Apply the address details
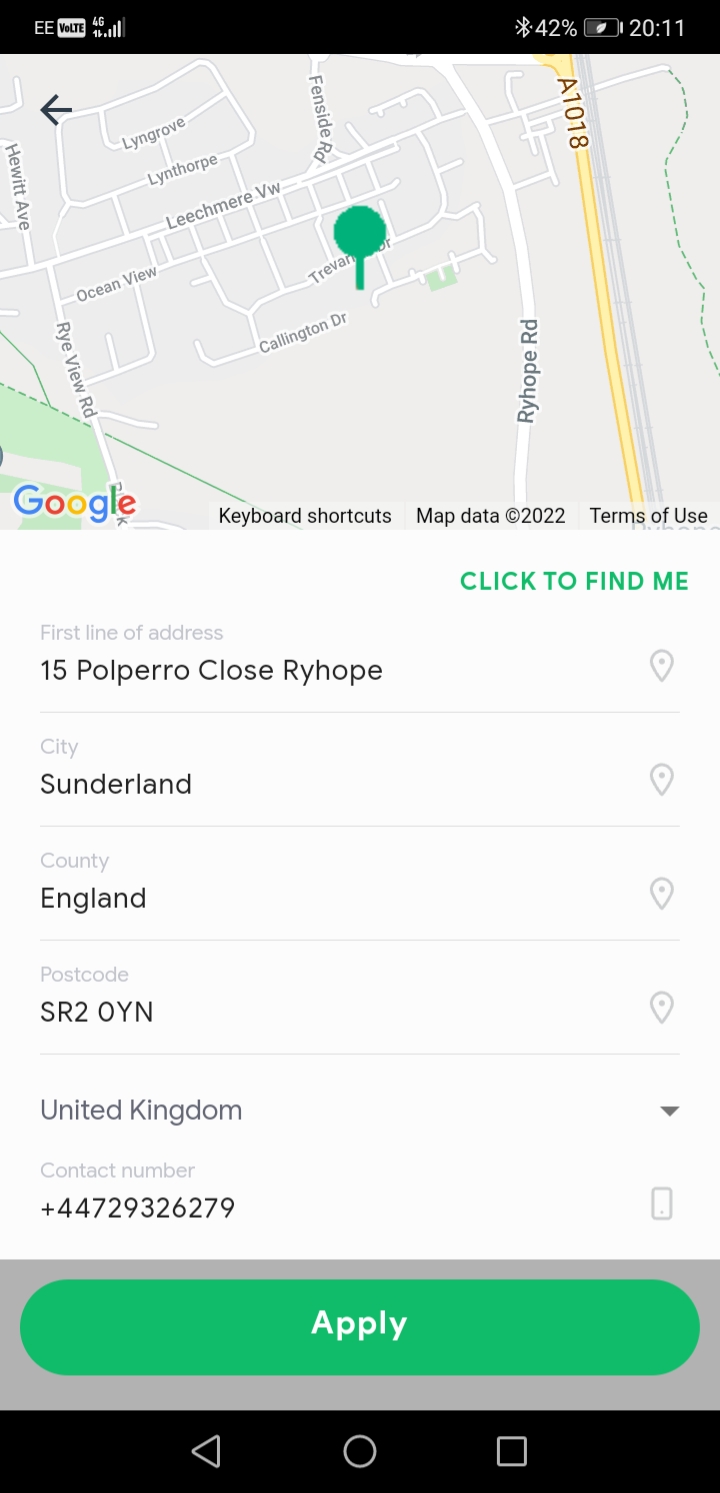Screen dimensions: 720x1493 pyautogui.click(x=360, y=1327)
